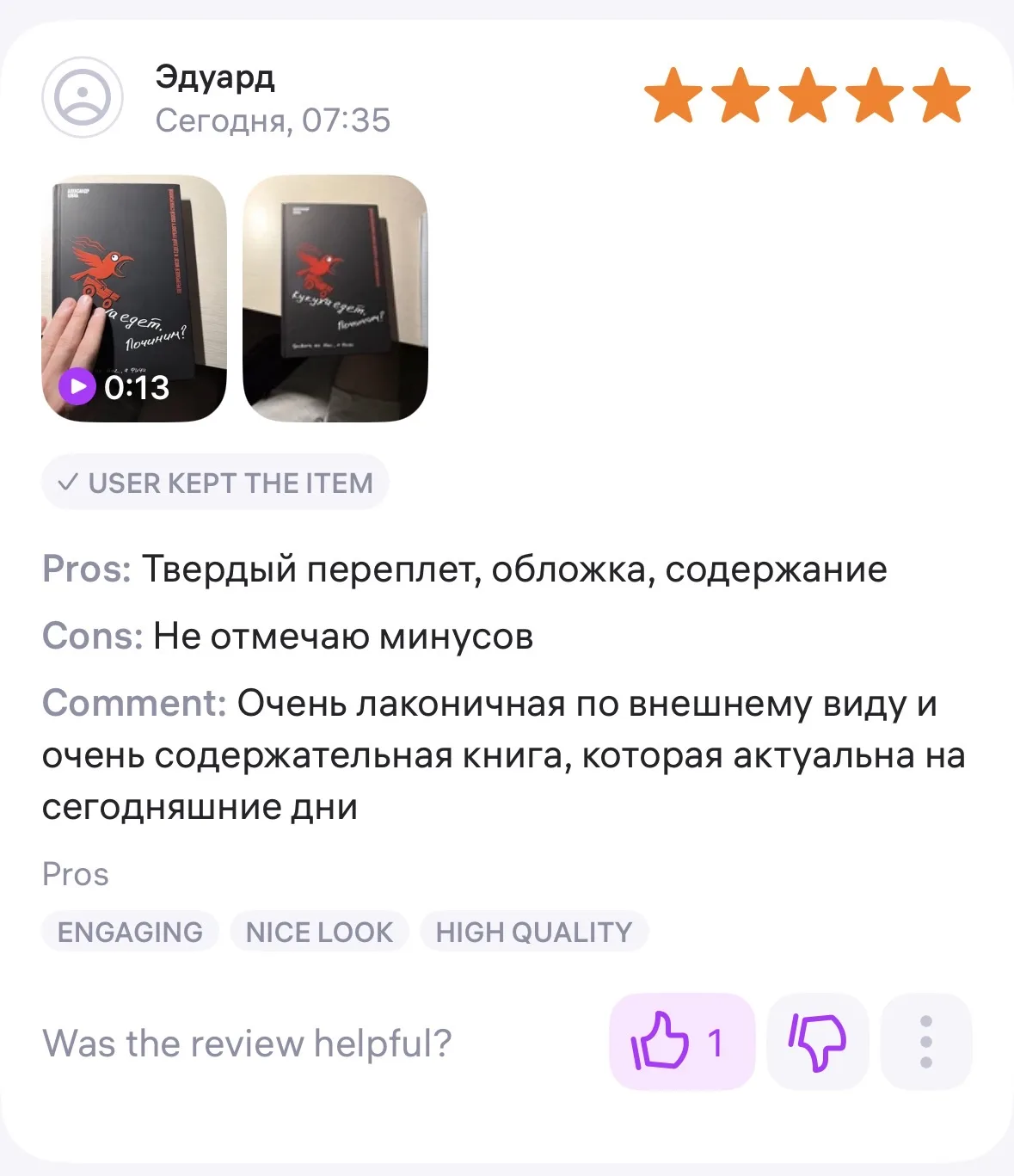Open the three-dot review options menu
This screenshot has height=1176, width=1014.
925,1042
